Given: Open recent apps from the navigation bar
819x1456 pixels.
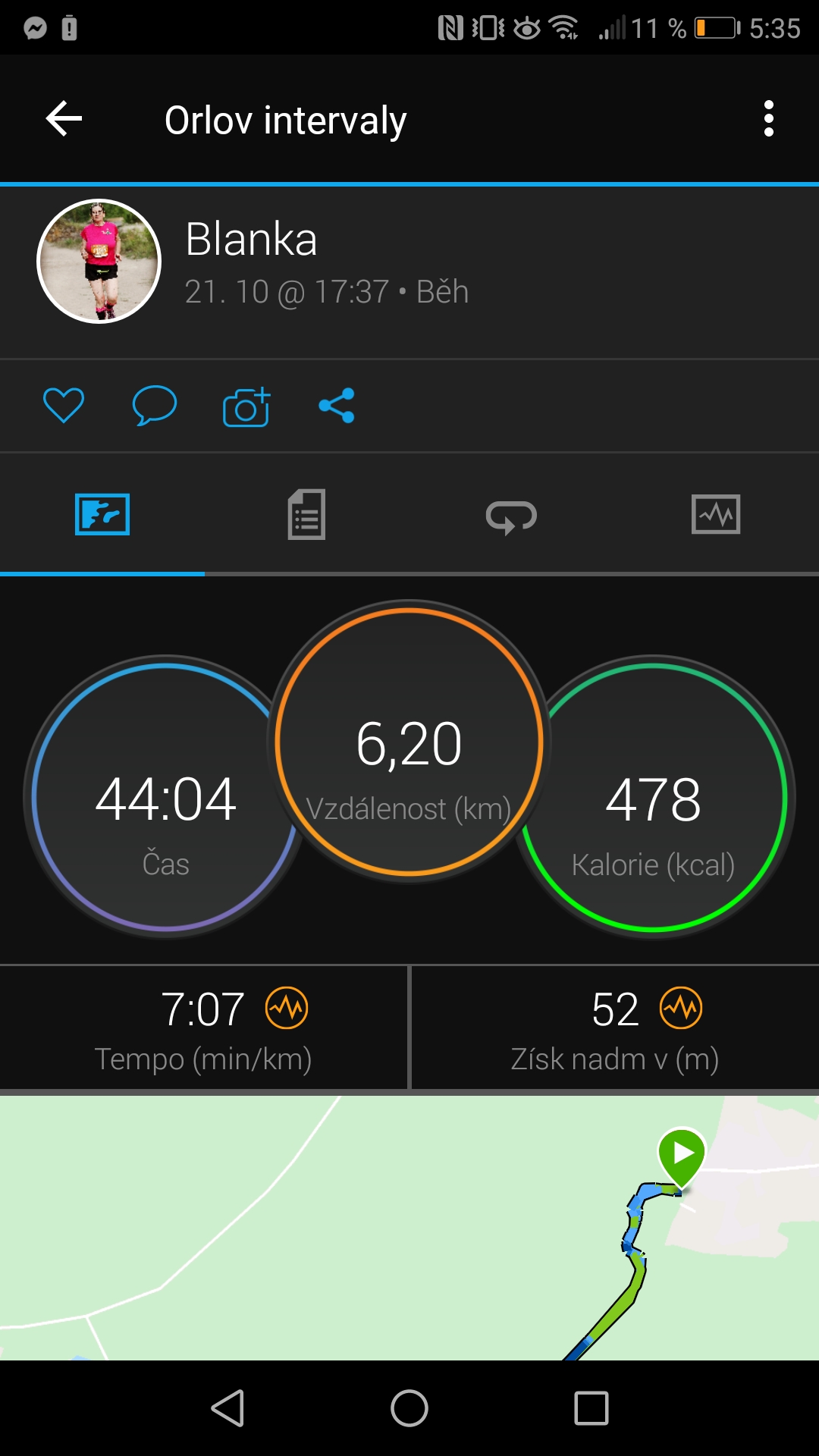Looking at the screenshot, I should click(x=591, y=1409).
